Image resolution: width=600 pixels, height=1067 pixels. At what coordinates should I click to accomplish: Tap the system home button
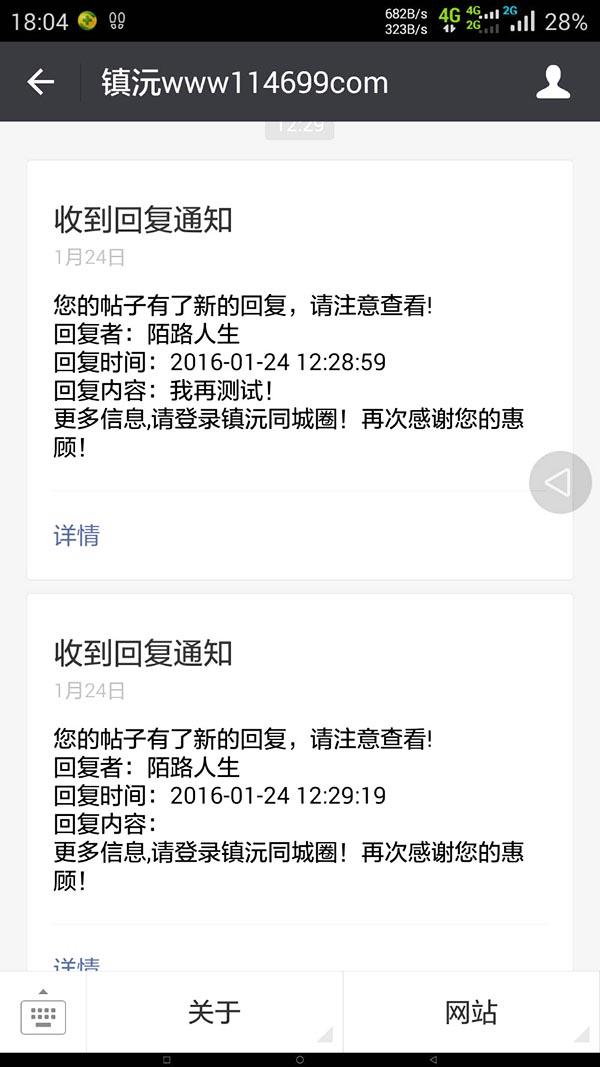(x=300, y=1060)
